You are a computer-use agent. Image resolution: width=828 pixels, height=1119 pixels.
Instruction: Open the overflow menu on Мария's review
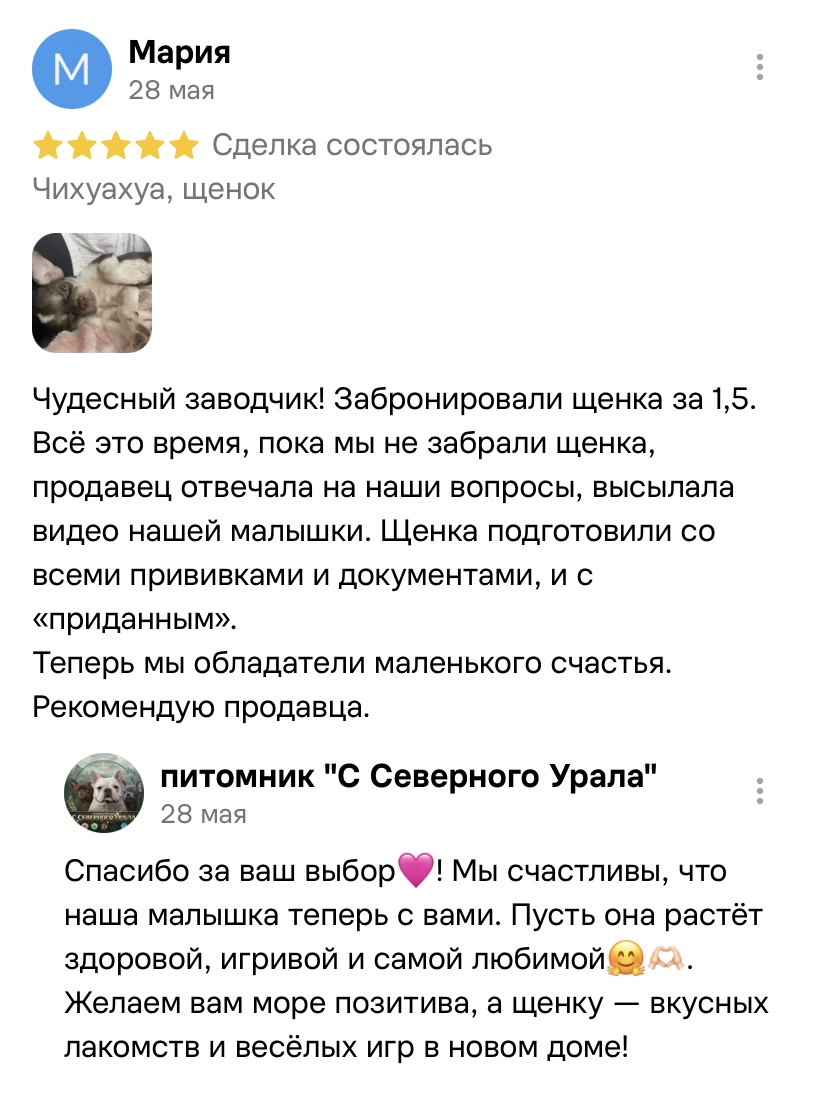click(759, 67)
